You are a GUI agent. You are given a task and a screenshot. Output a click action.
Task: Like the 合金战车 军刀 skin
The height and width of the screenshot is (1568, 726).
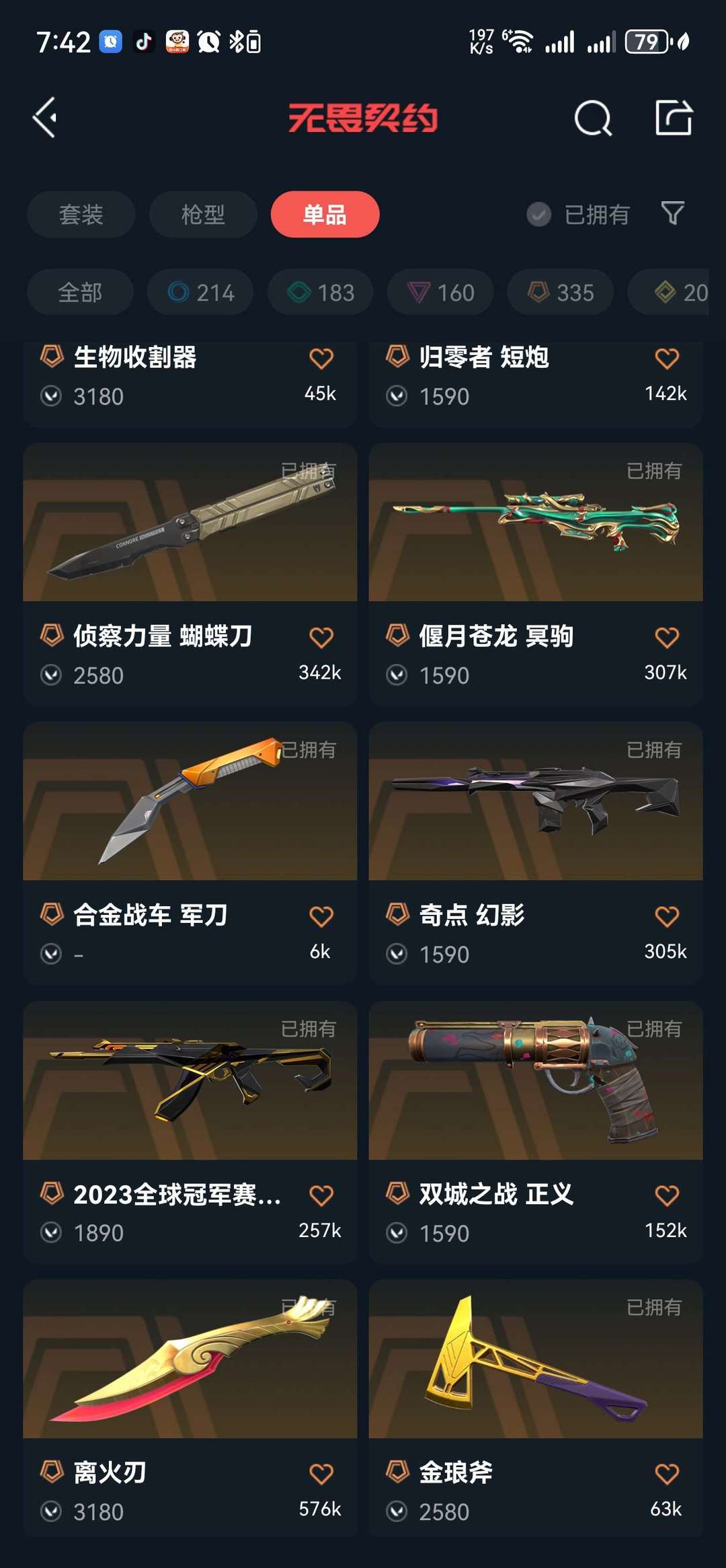click(321, 916)
